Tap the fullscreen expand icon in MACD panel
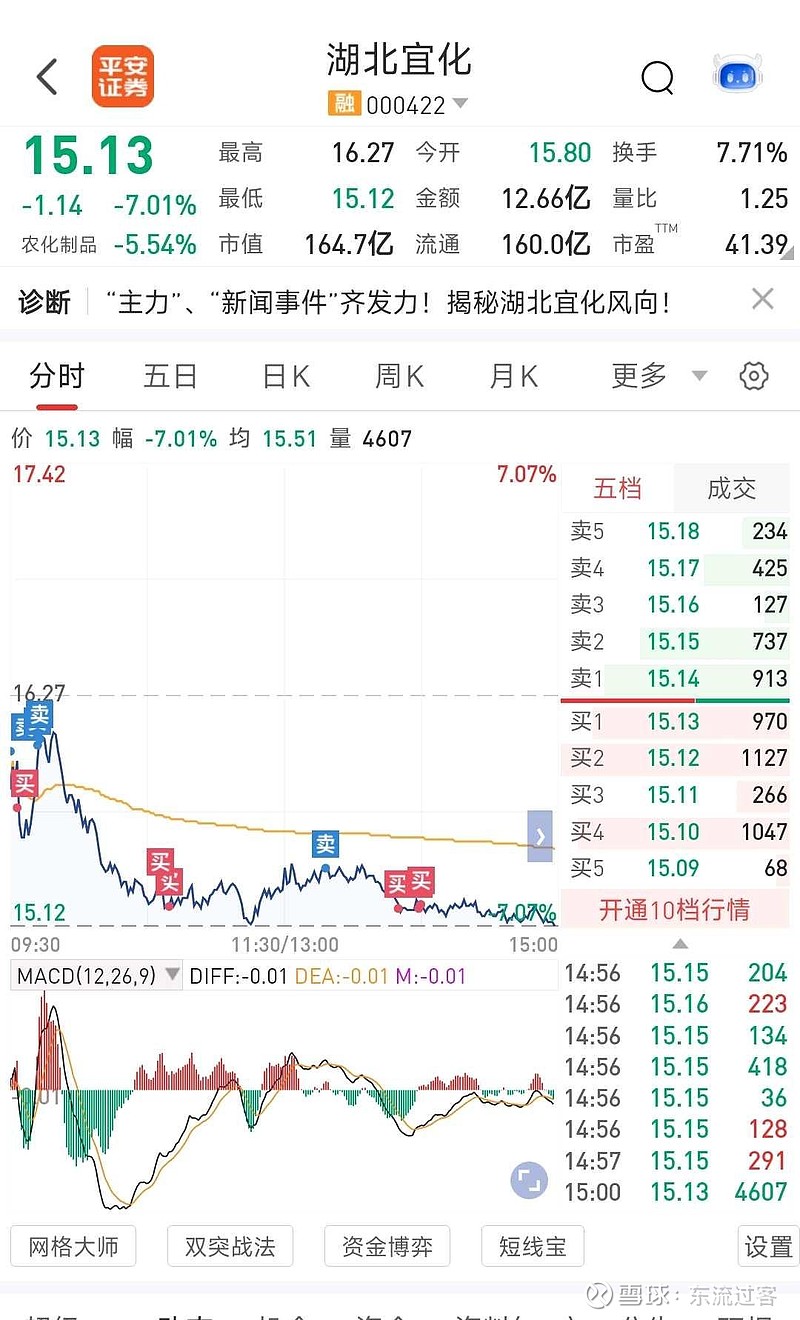Viewport: 800px width, 1320px height. pos(530,1180)
